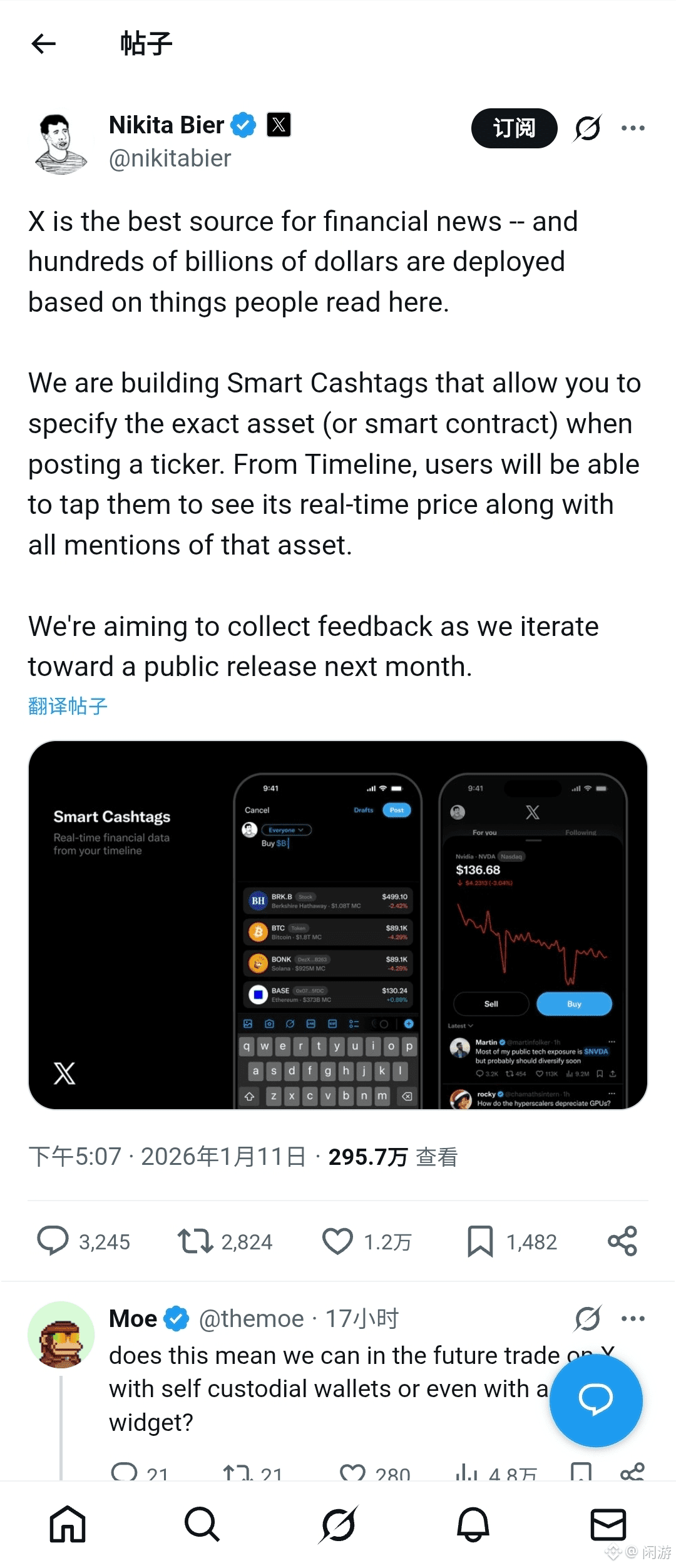
Task: Switch to the Search tab
Action: pyautogui.click(x=202, y=1524)
